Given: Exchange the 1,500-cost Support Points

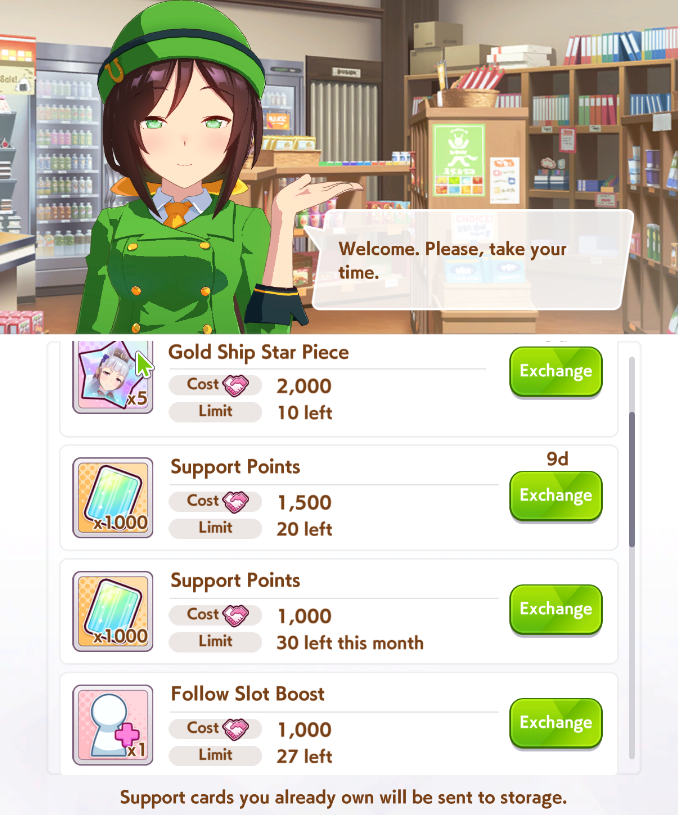Looking at the screenshot, I should tap(556, 495).
